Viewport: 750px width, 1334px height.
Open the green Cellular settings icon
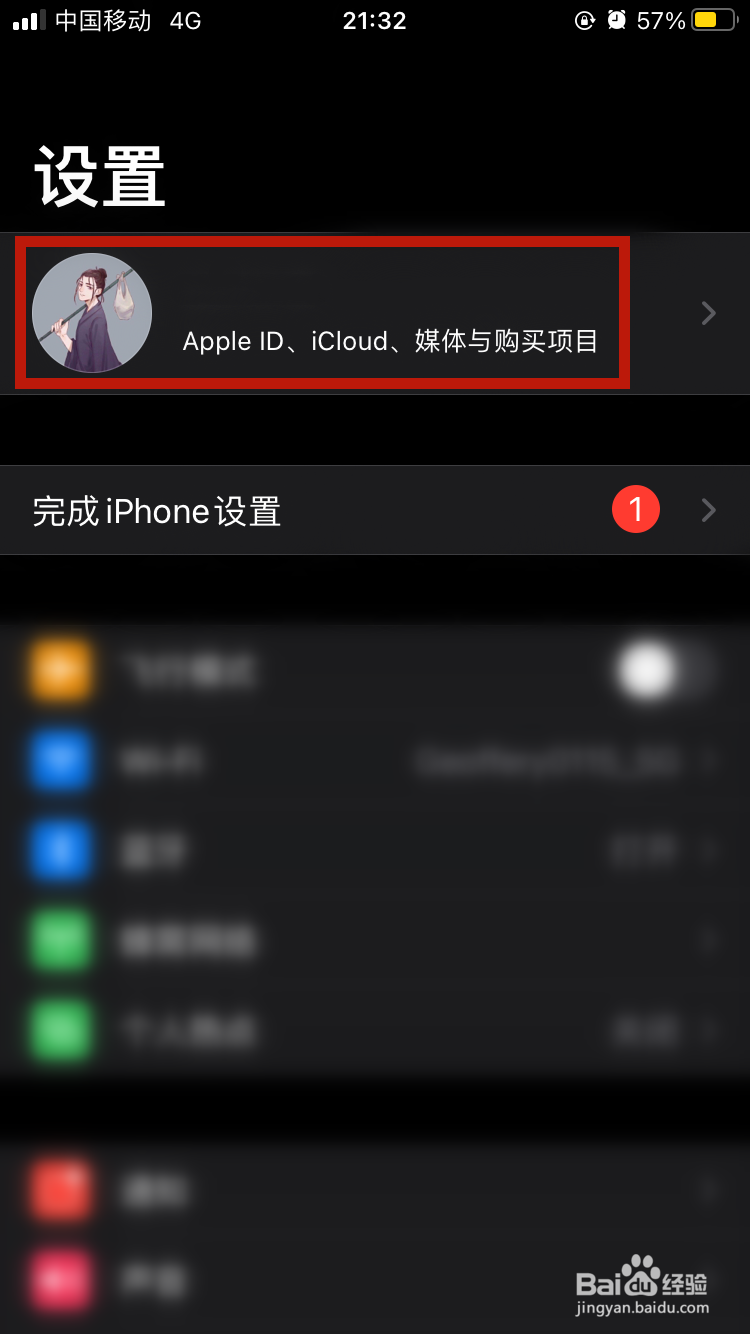point(61,941)
